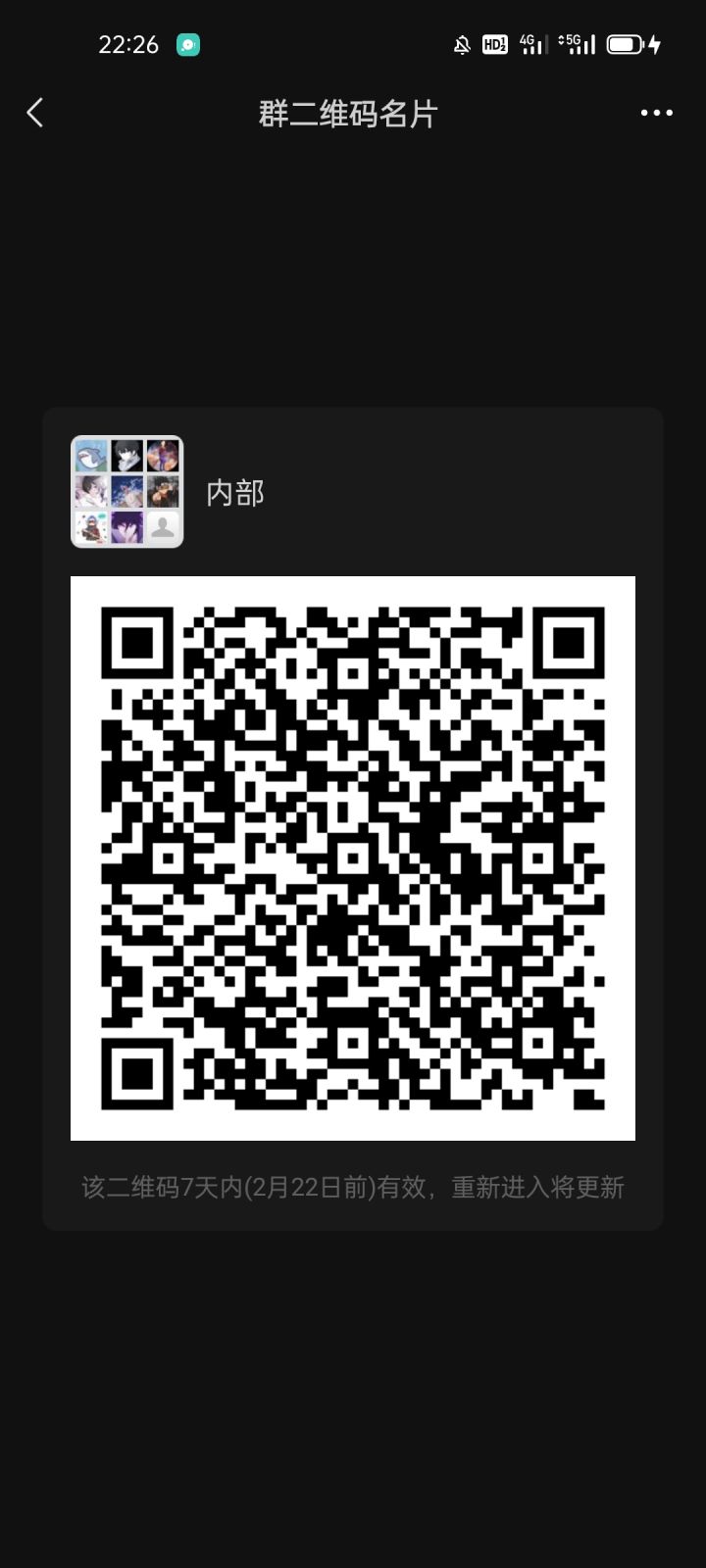Tap the back arrow to leave this page
Screen dimensions: 706x1568
(35, 113)
